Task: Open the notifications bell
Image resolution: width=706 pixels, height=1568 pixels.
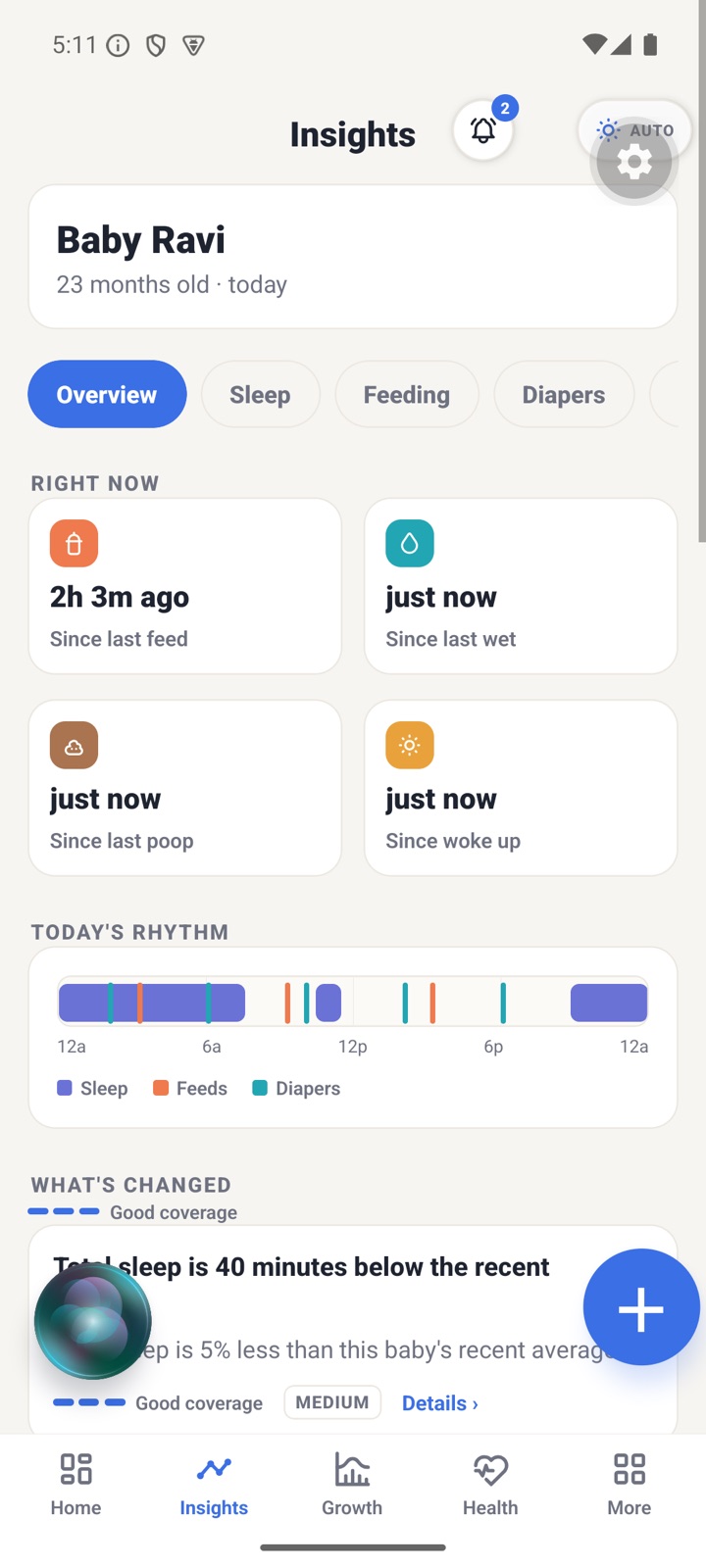Action: 483,130
